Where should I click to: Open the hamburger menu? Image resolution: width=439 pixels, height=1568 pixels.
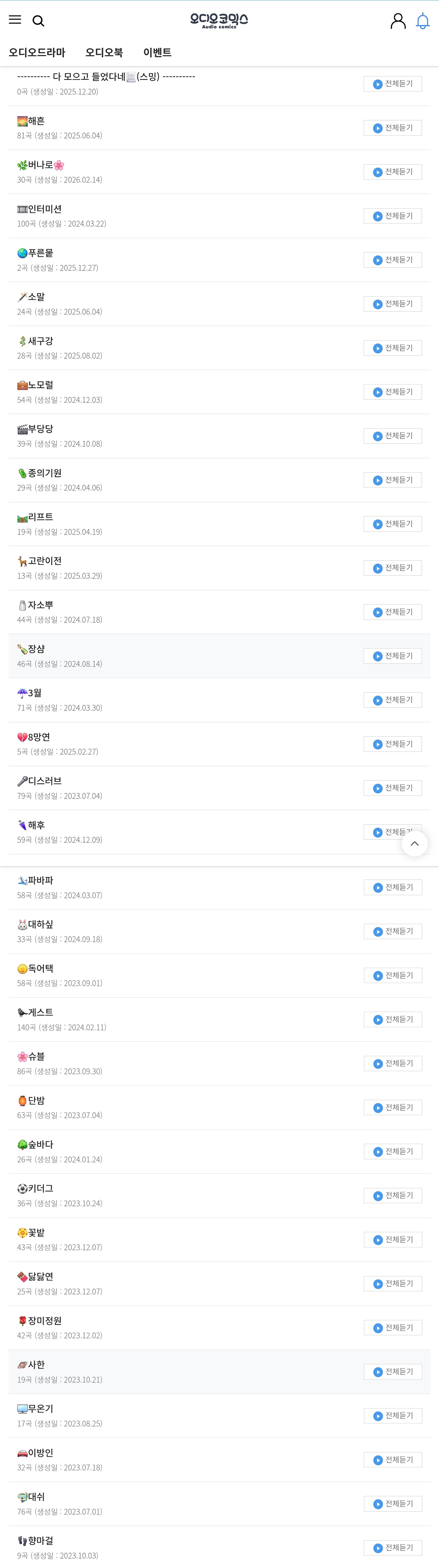[15, 20]
